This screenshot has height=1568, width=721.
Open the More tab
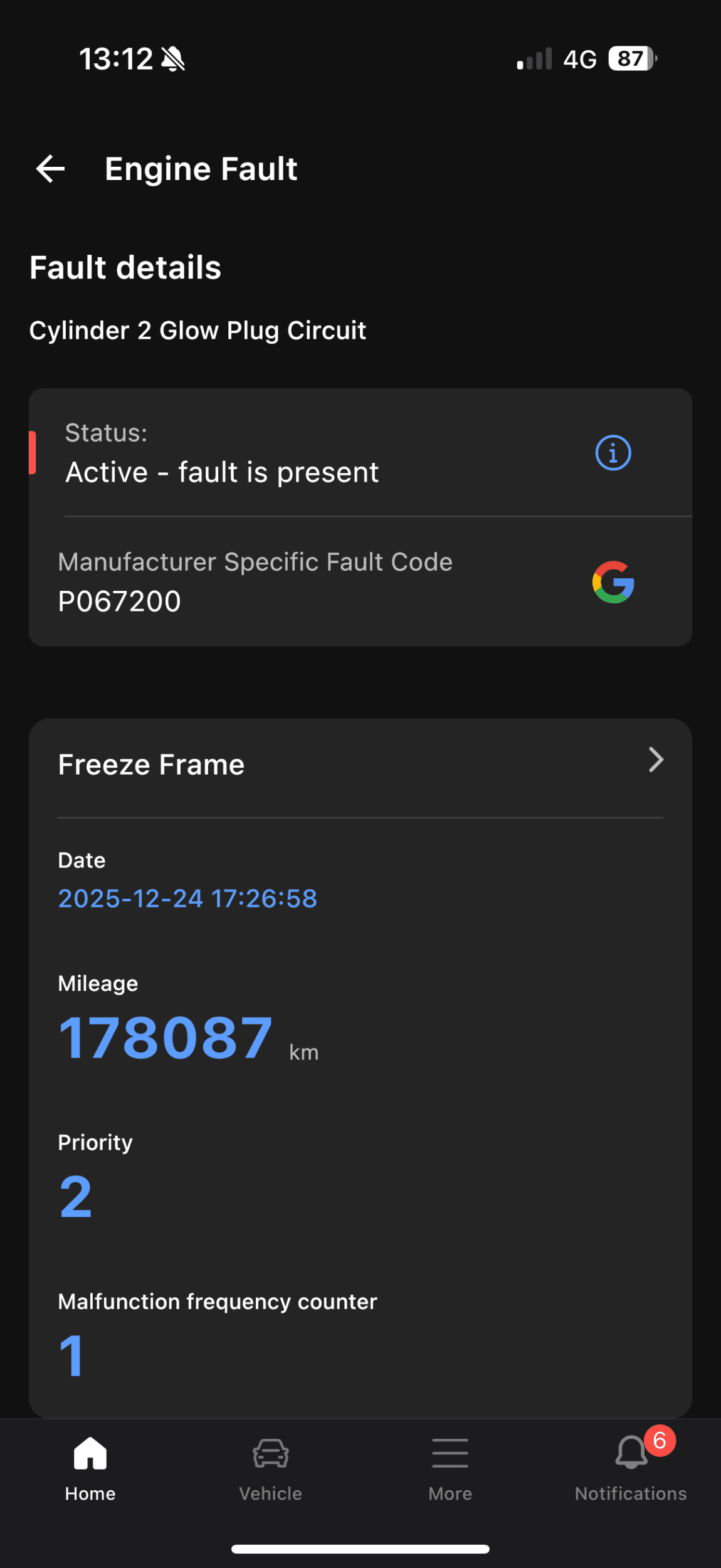(450, 1468)
